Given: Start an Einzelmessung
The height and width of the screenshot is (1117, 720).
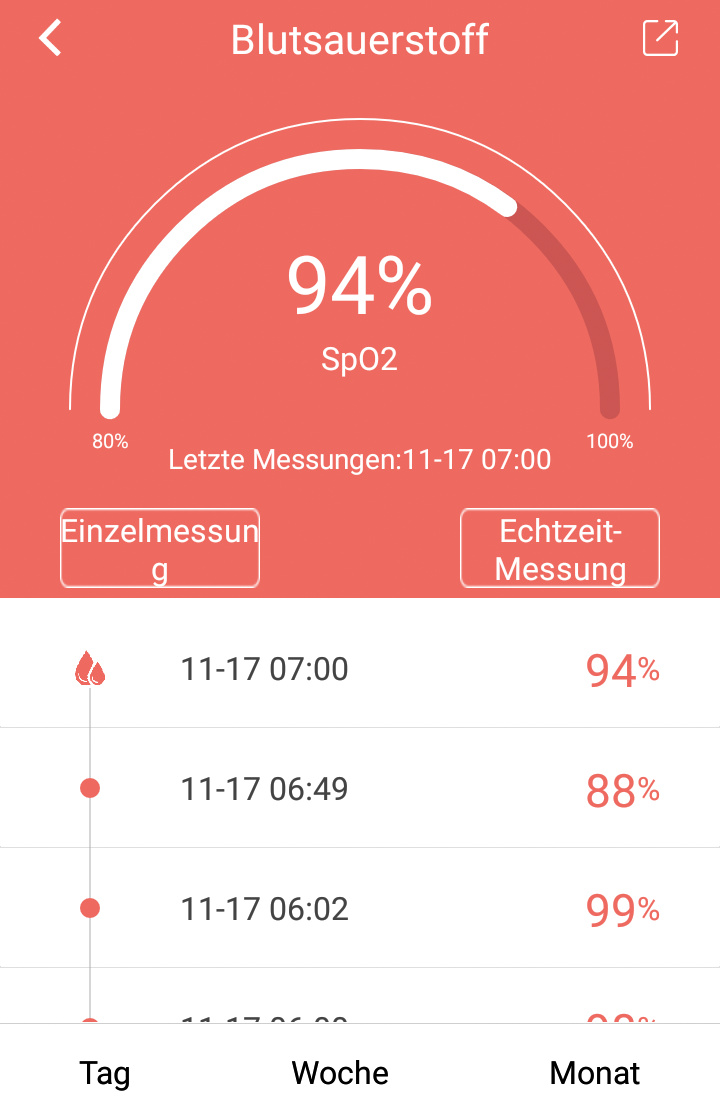Looking at the screenshot, I should point(160,548).
